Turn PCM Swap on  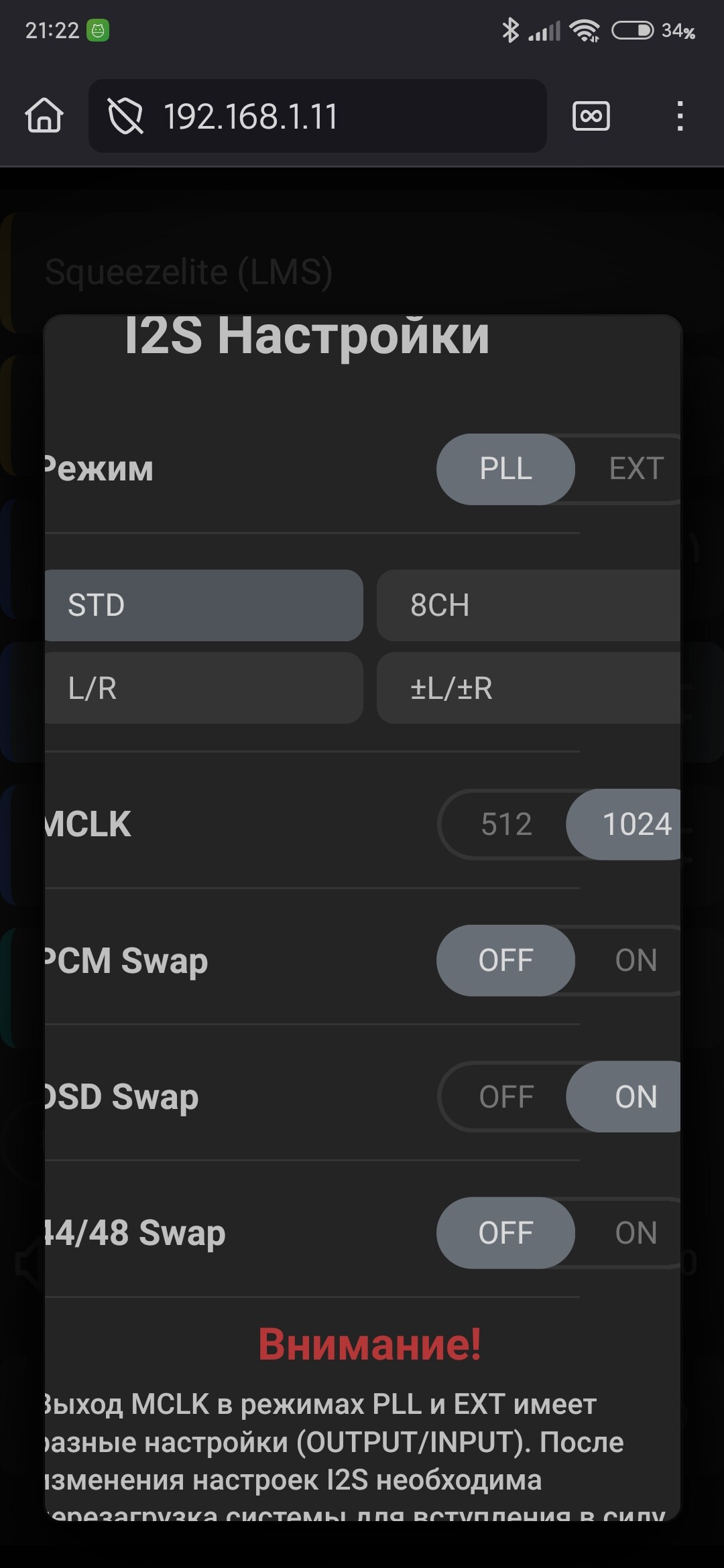636,960
